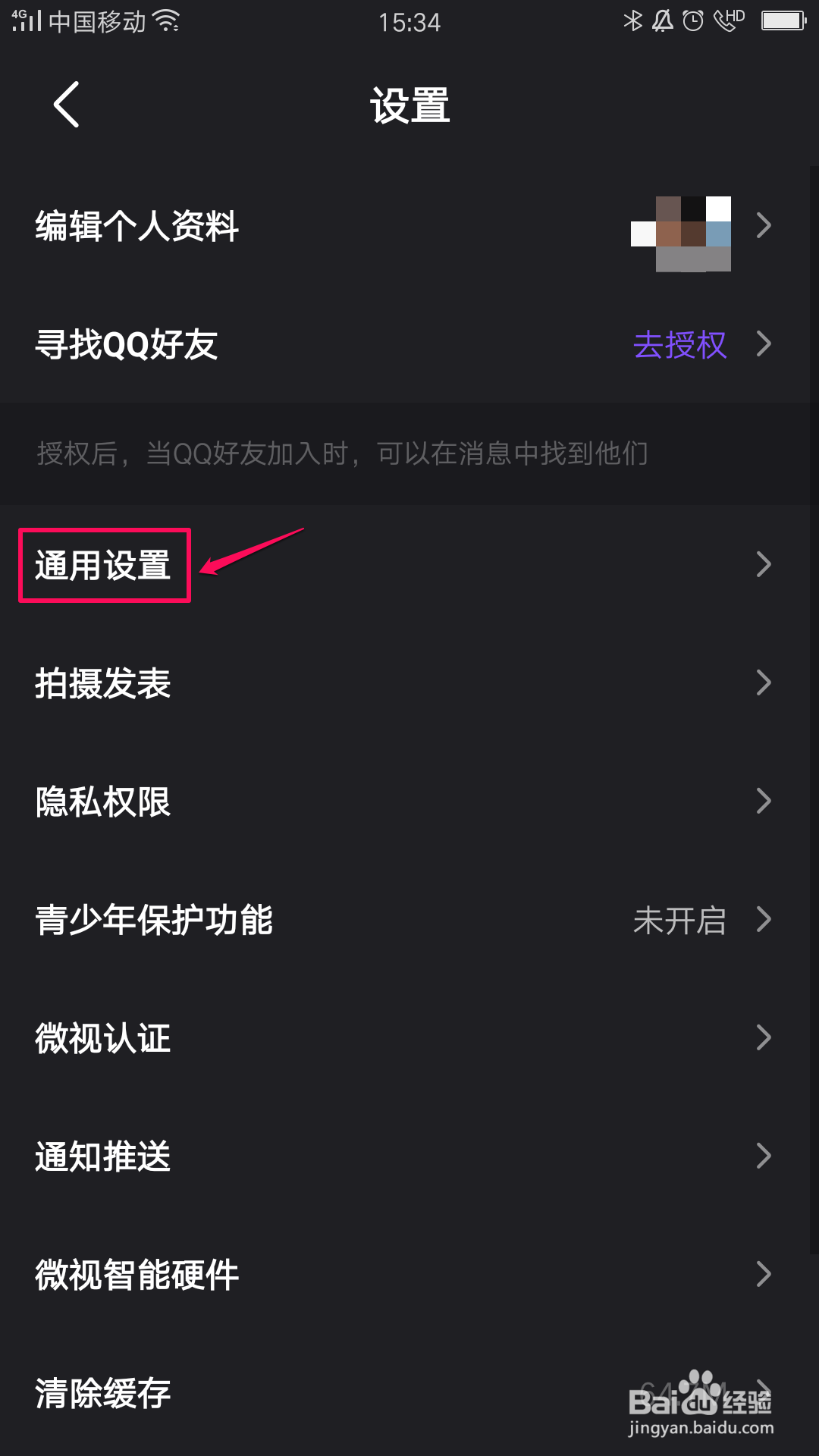Screen dimensions: 819x1456
Task: Open 拍摄发表 settings
Action: tap(102, 682)
